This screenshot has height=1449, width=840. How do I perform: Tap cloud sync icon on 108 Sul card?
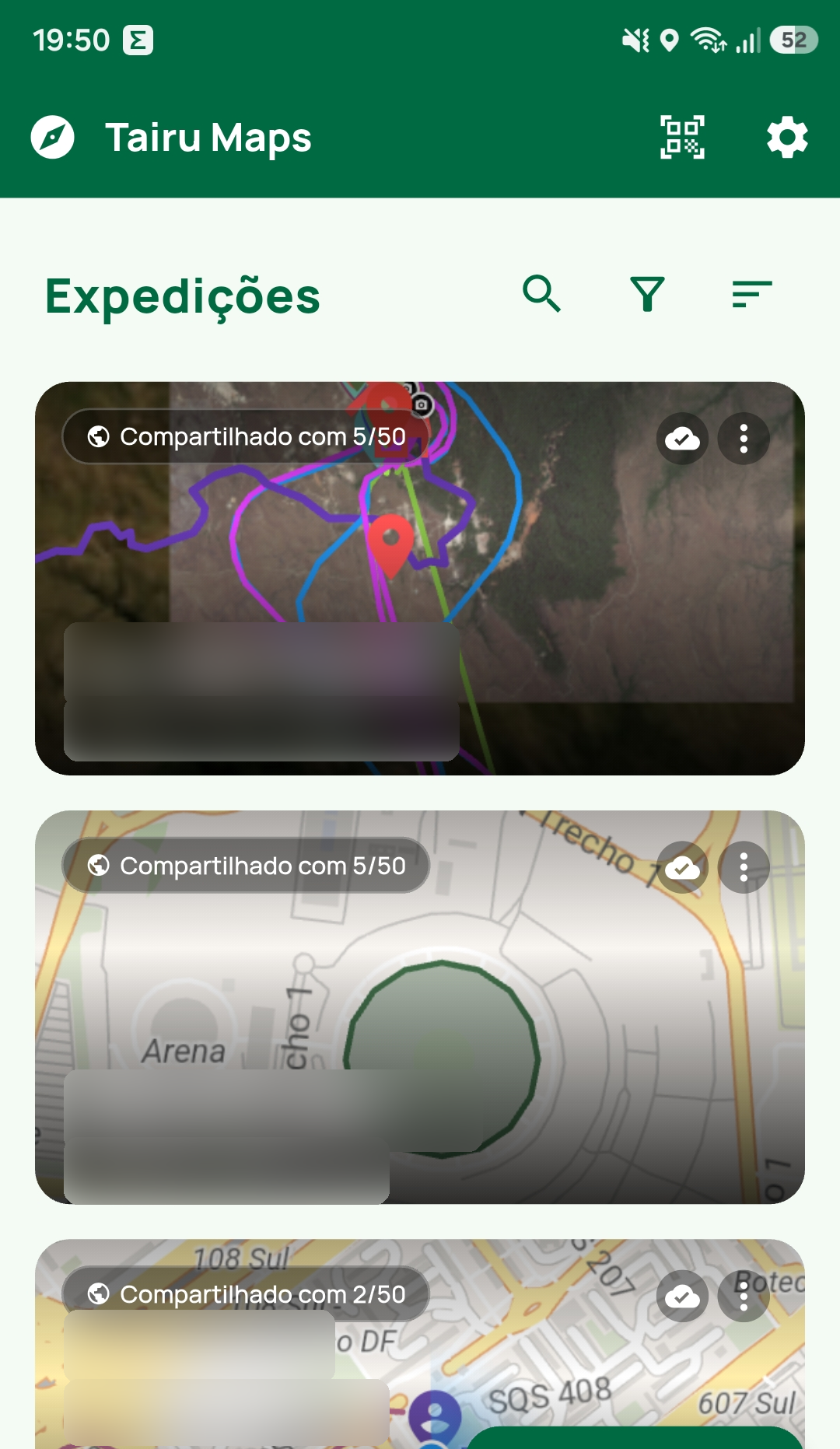tap(682, 1296)
